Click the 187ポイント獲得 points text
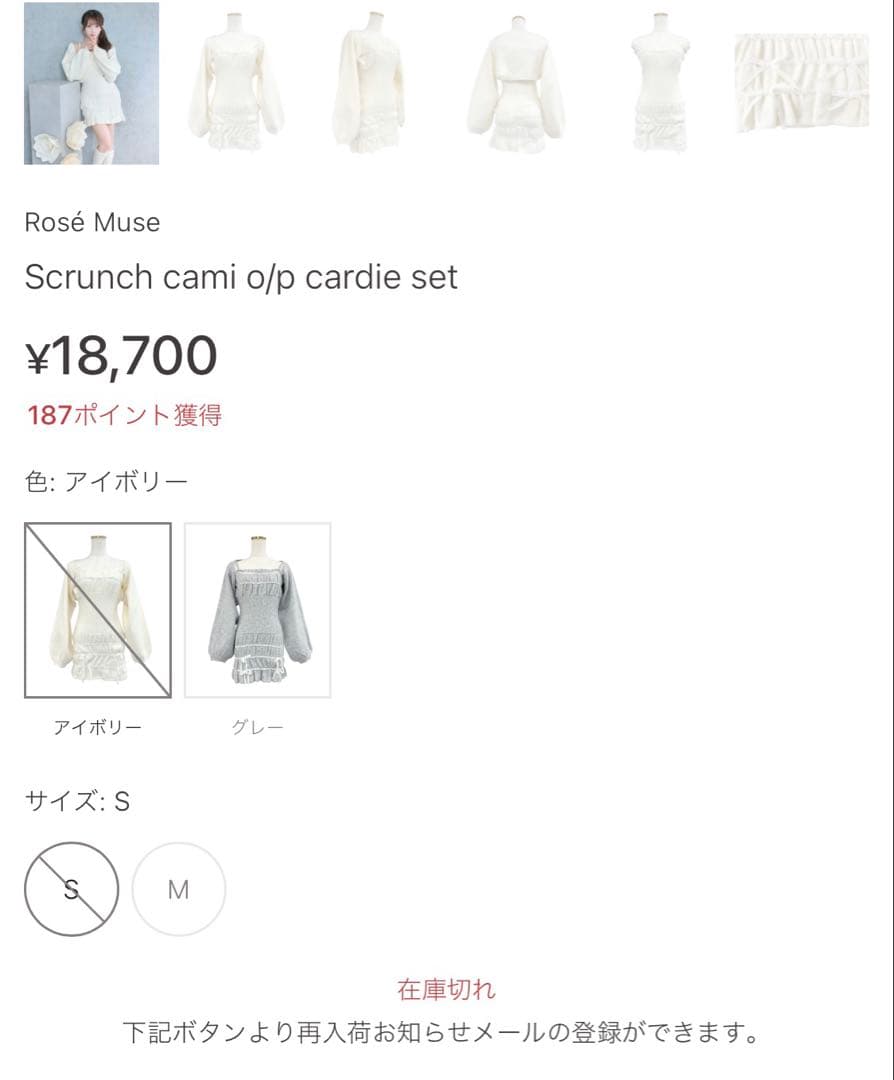The height and width of the screenshot is (1080, 894). [x=124, y=416]
